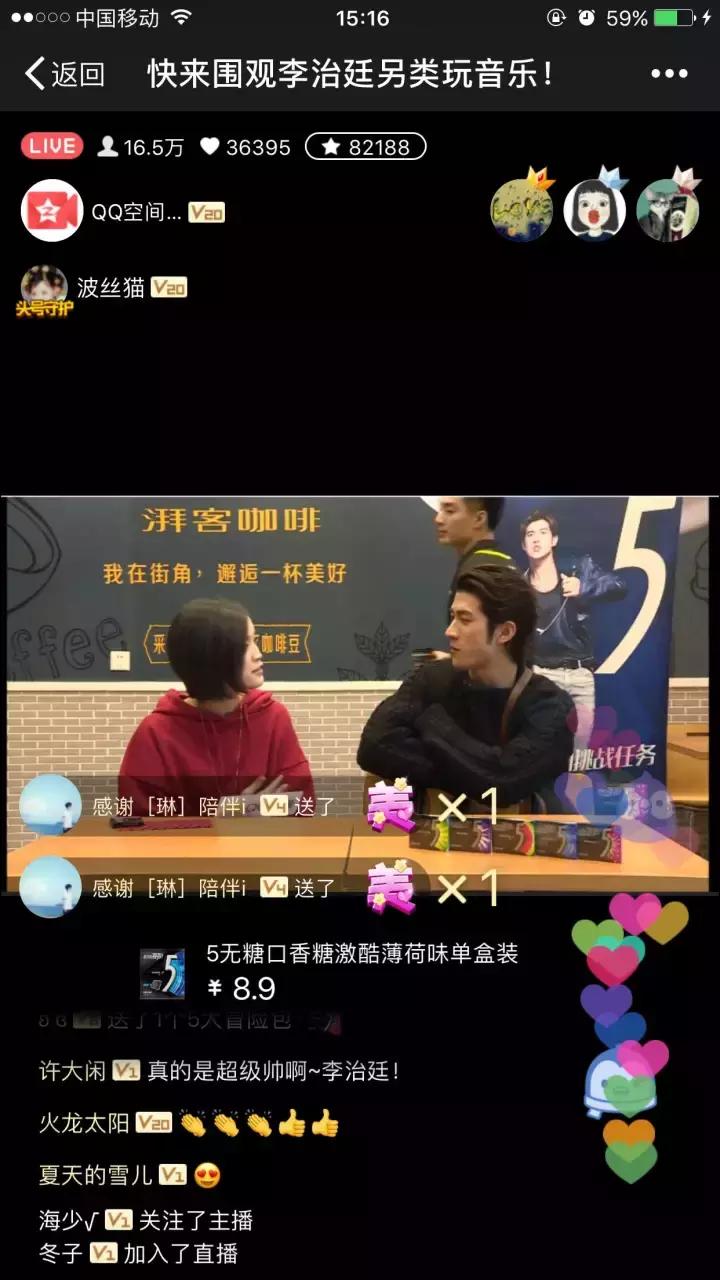This screenshot has height=1280, width=720.
Task: Open 许大闲's comment profile
Action: coord(73,1071)
